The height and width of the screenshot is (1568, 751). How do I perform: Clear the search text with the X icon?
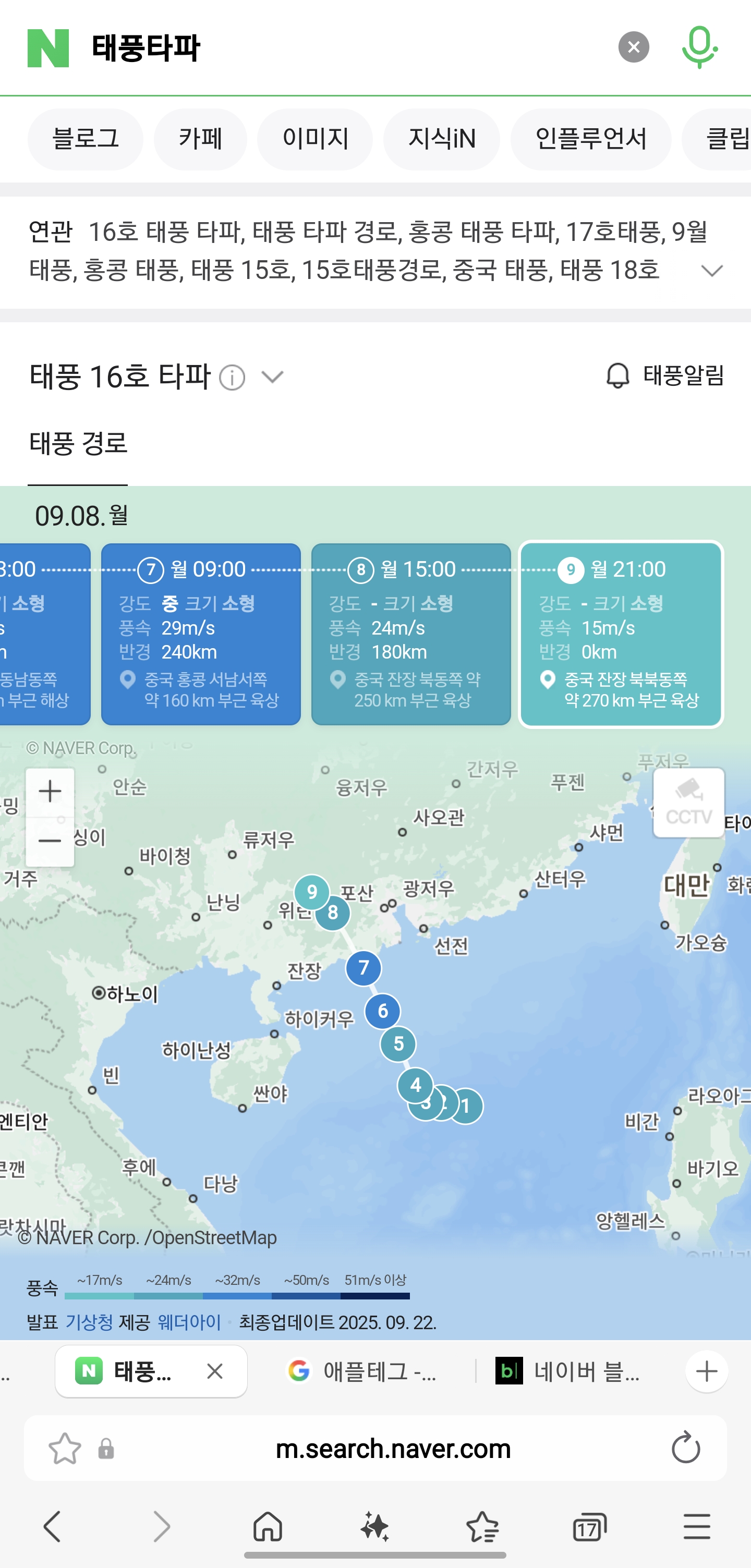634,47
